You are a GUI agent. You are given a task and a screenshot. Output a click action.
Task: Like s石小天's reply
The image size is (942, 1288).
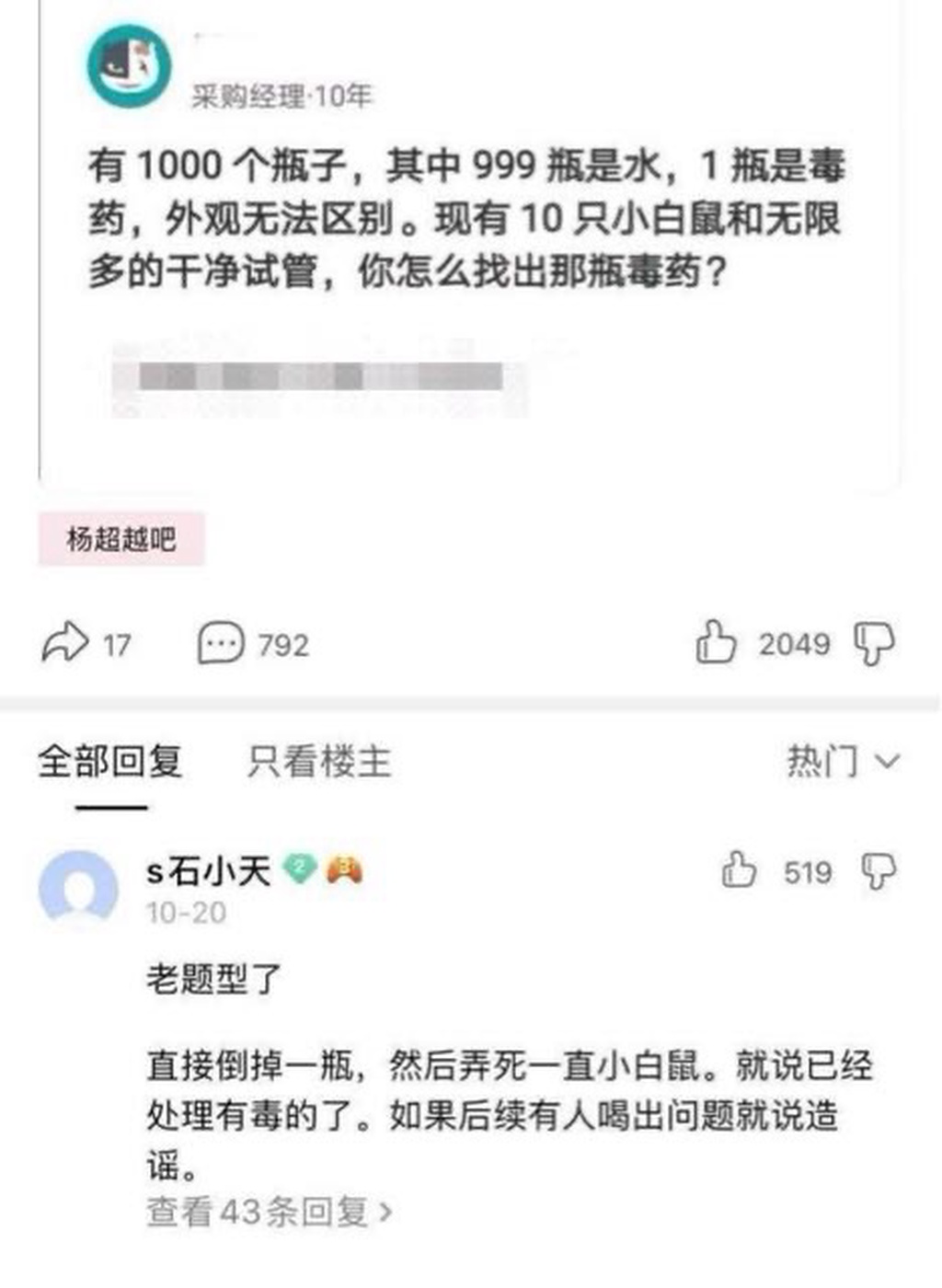click(x=740, y=869)
